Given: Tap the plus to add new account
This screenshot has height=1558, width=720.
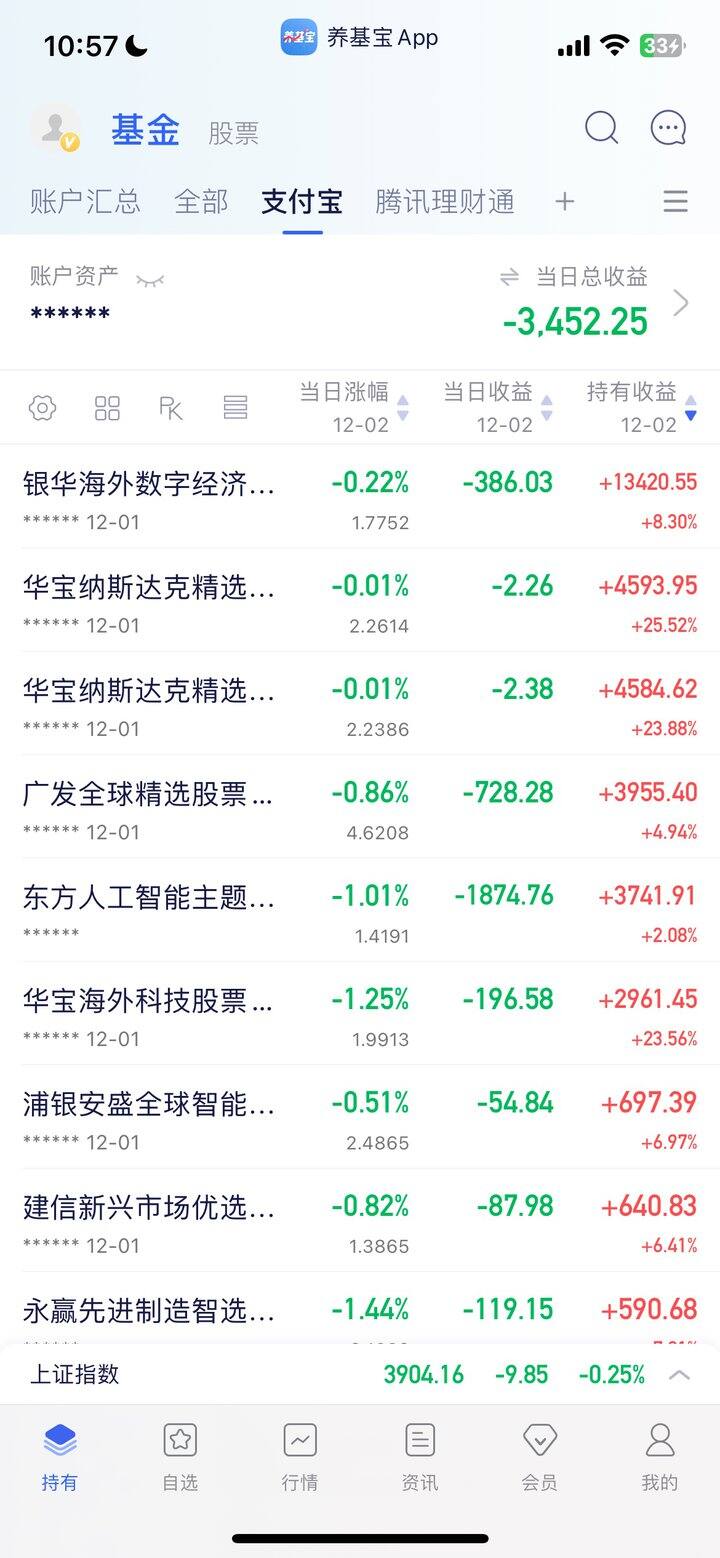Looking at the screenshot, I should (564, 202).
